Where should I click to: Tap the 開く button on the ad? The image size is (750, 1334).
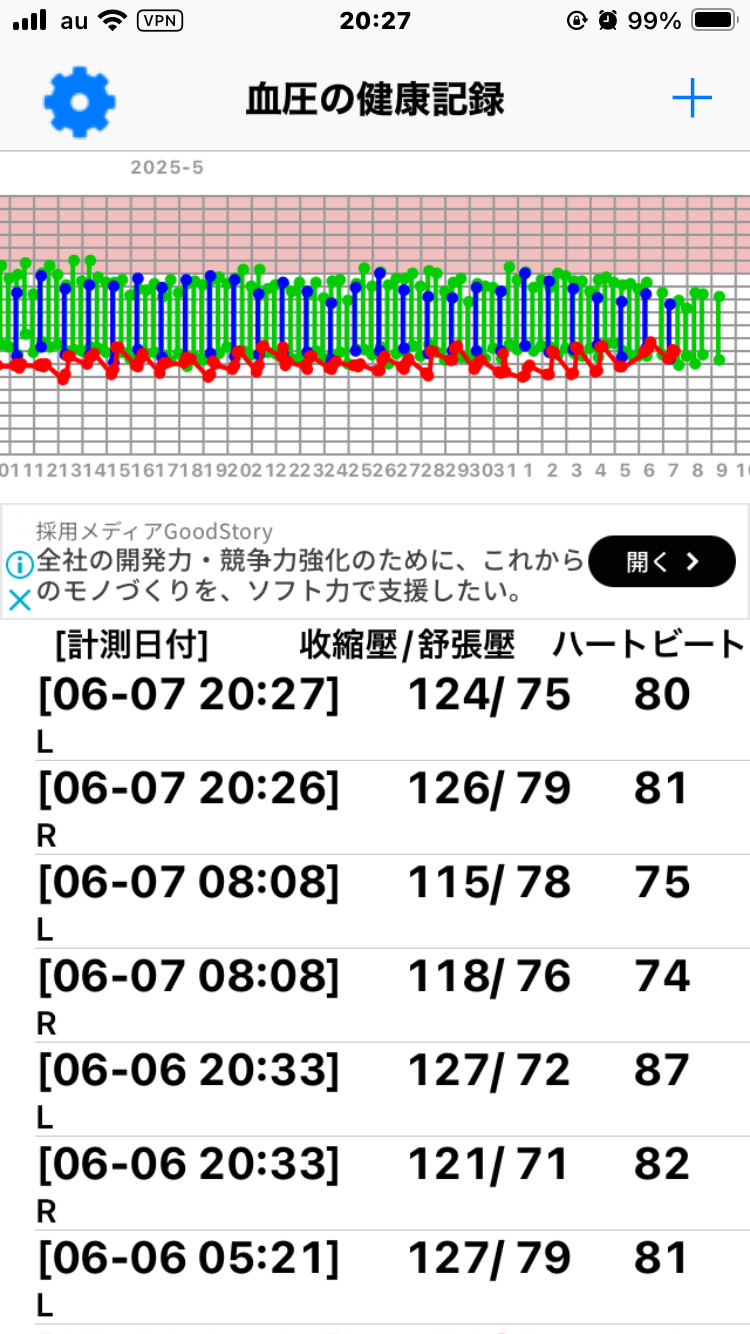click(x=662, y=562)
